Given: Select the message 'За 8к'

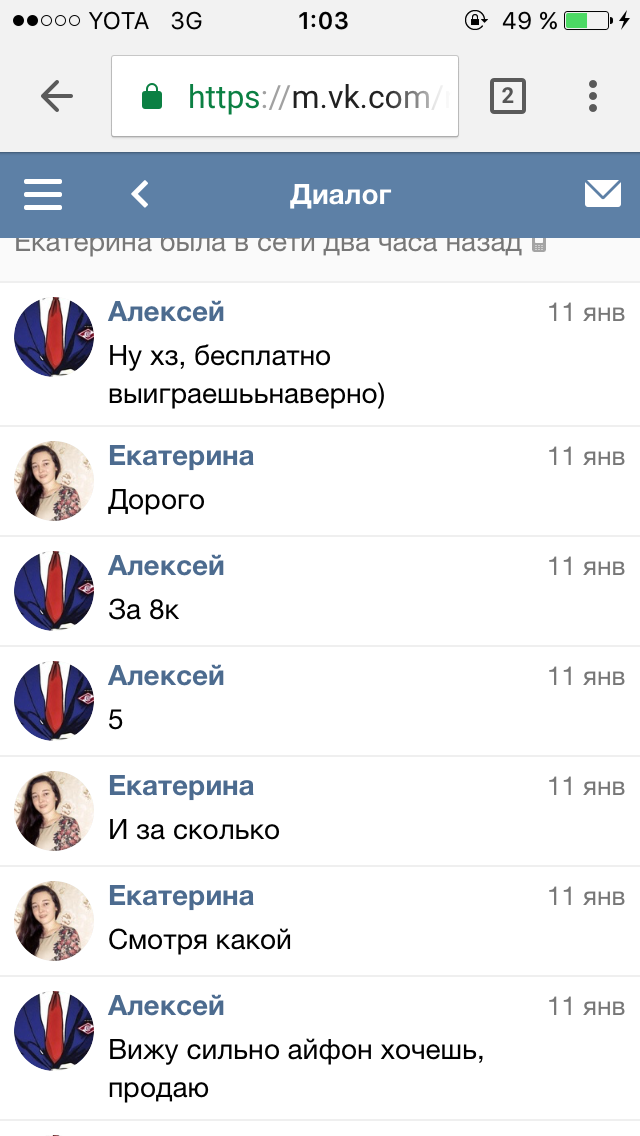Looking at the screenshot, I should tap(144, 609).
